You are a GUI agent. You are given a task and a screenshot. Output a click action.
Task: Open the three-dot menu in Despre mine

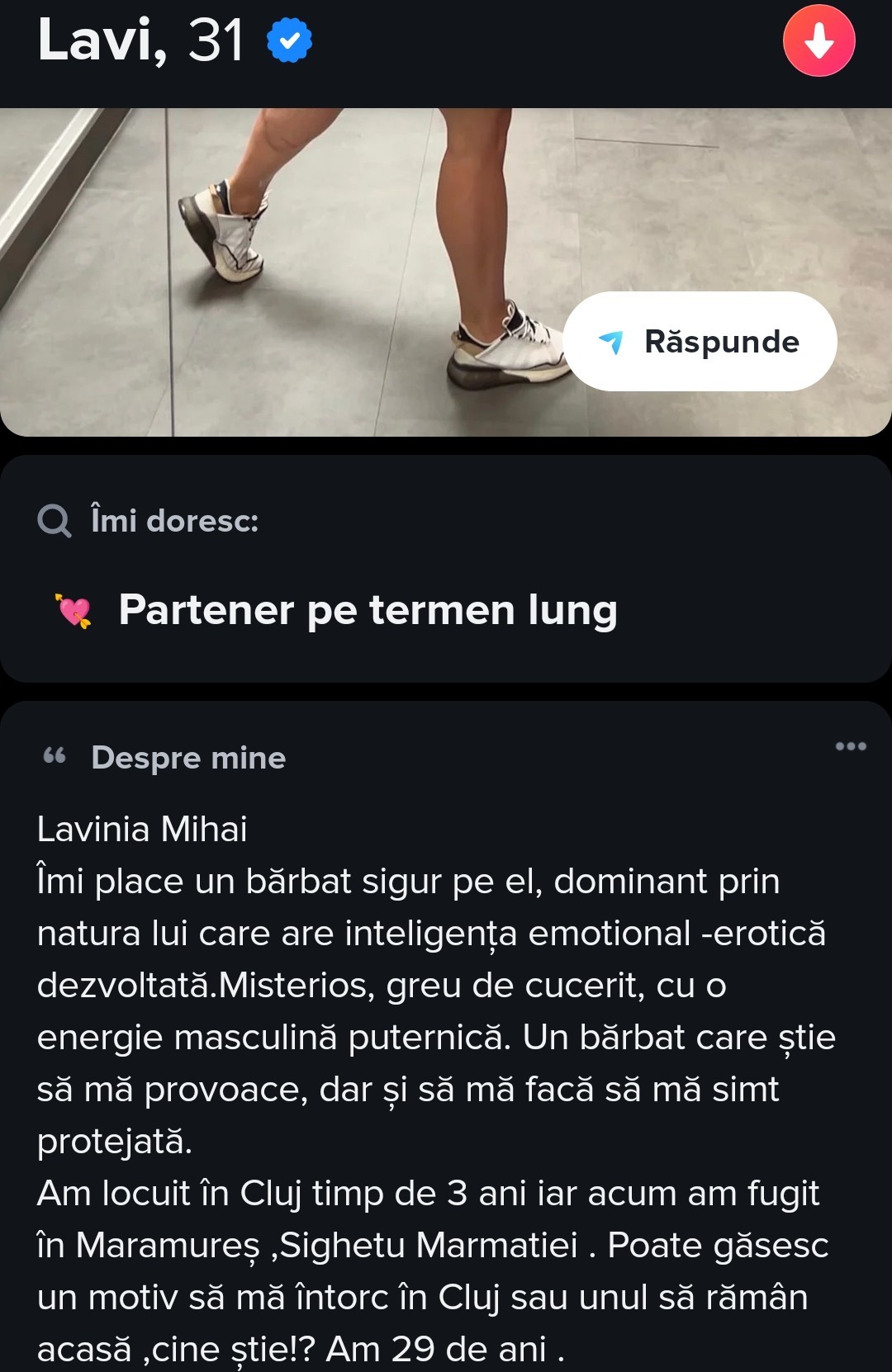850,746
